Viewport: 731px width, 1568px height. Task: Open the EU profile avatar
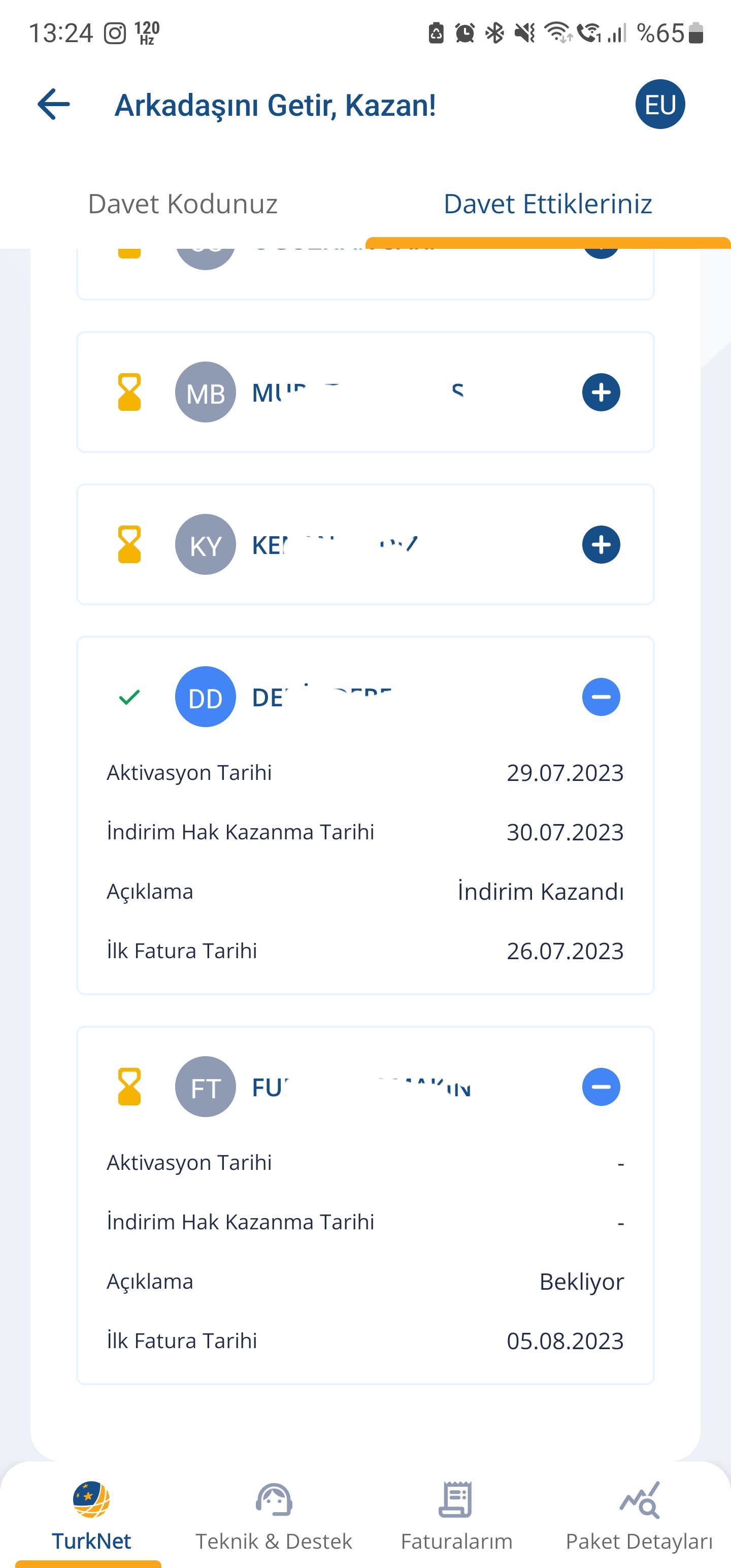660,105
